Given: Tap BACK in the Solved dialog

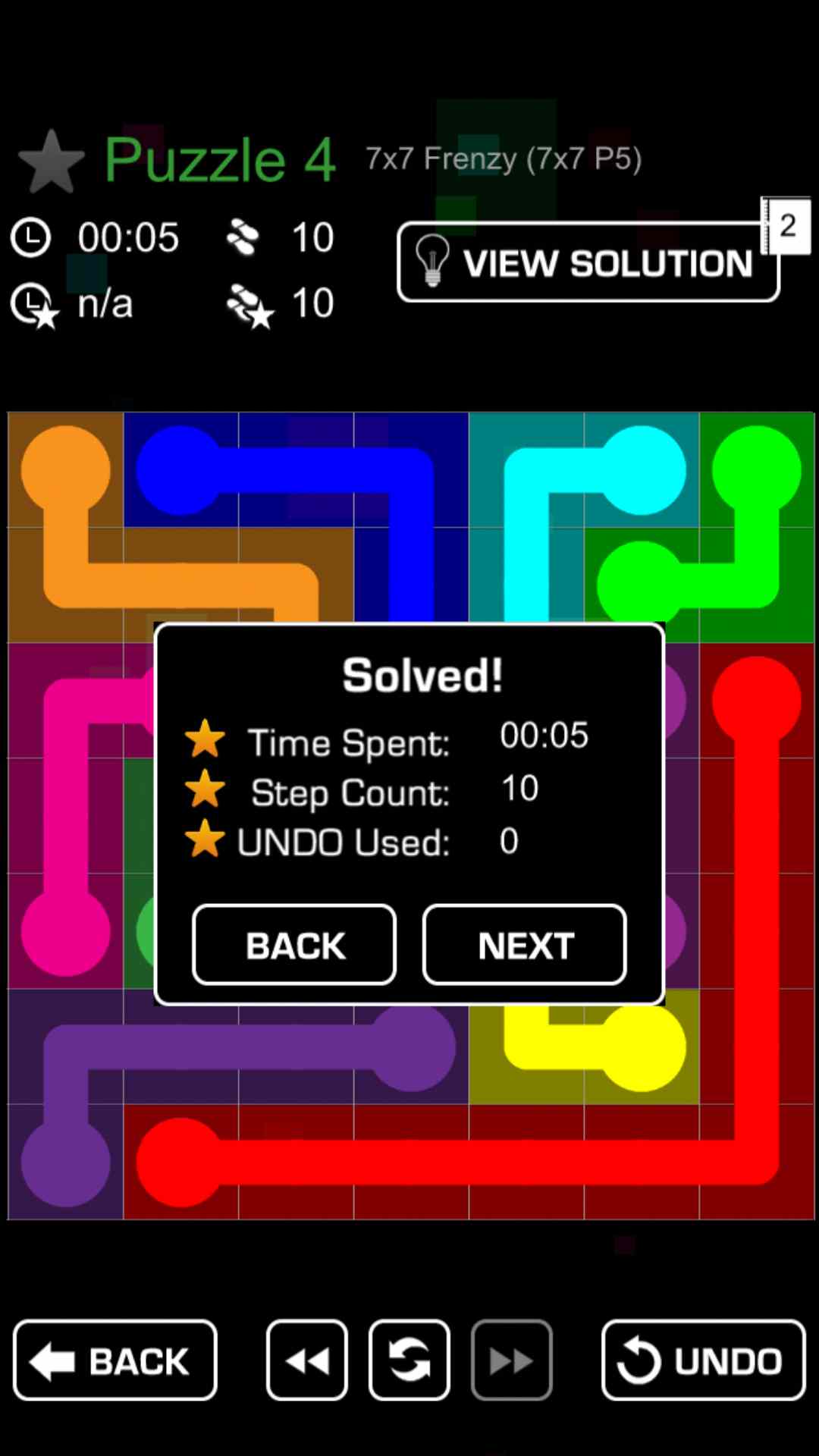Looking at the screenshot, I should tap(294, 945).
